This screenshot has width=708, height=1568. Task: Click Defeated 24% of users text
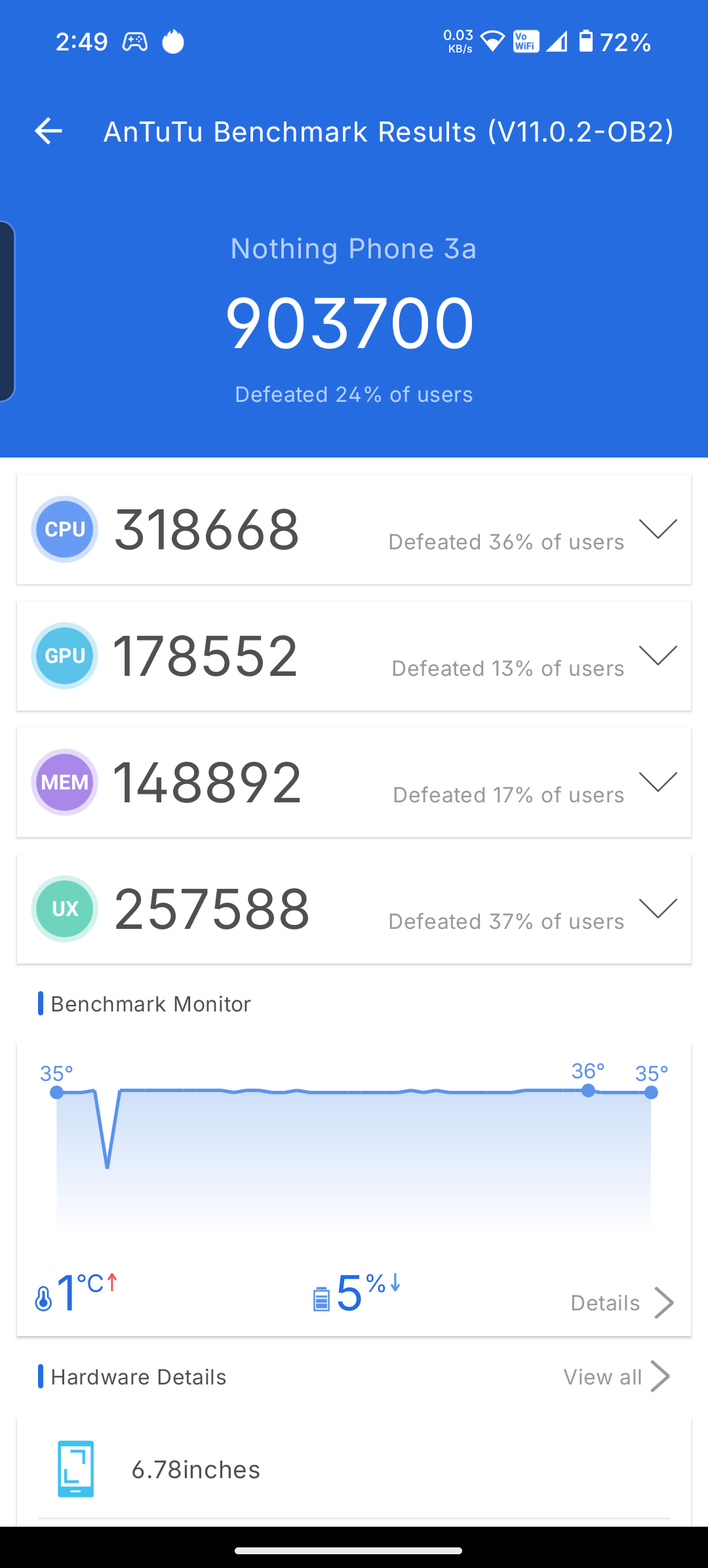354,394
